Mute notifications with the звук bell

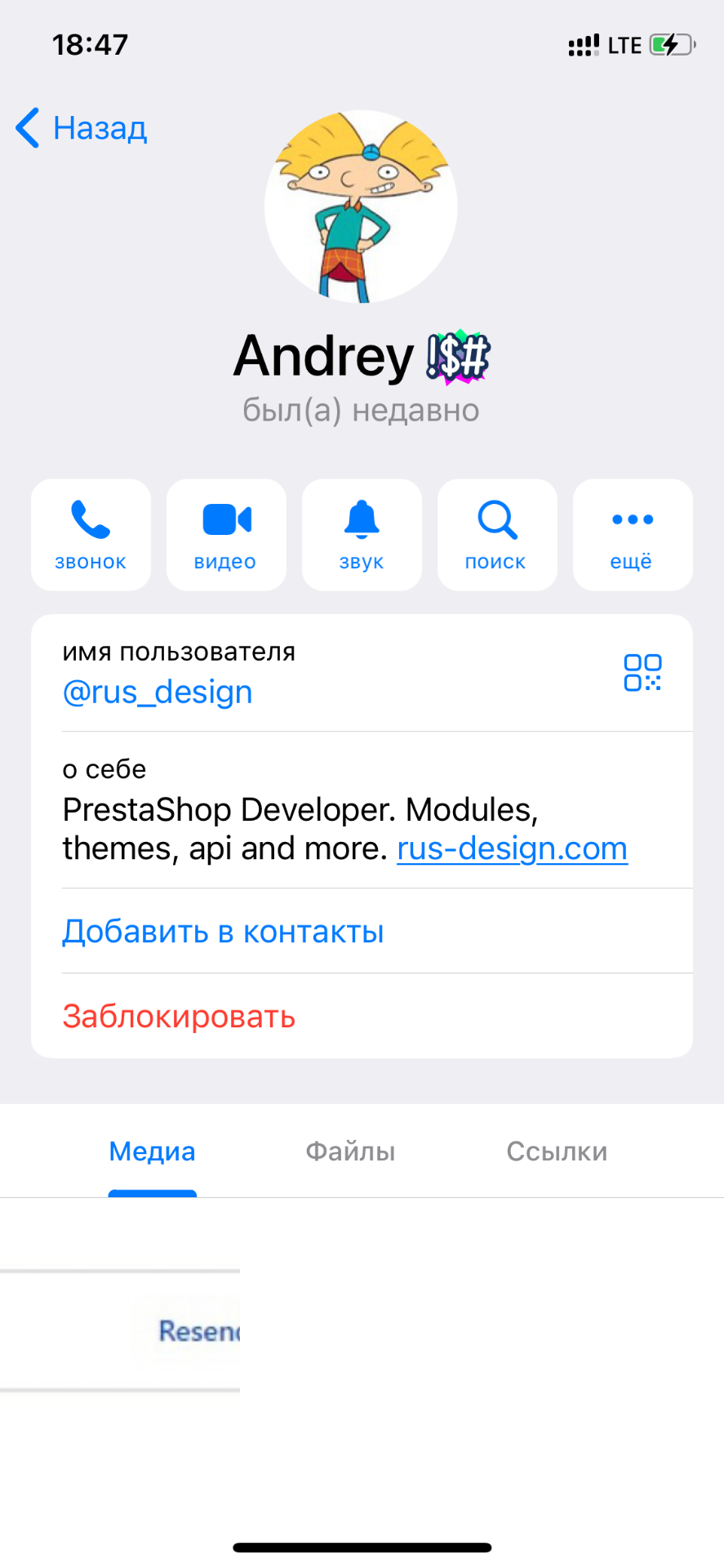coord(362,534)
